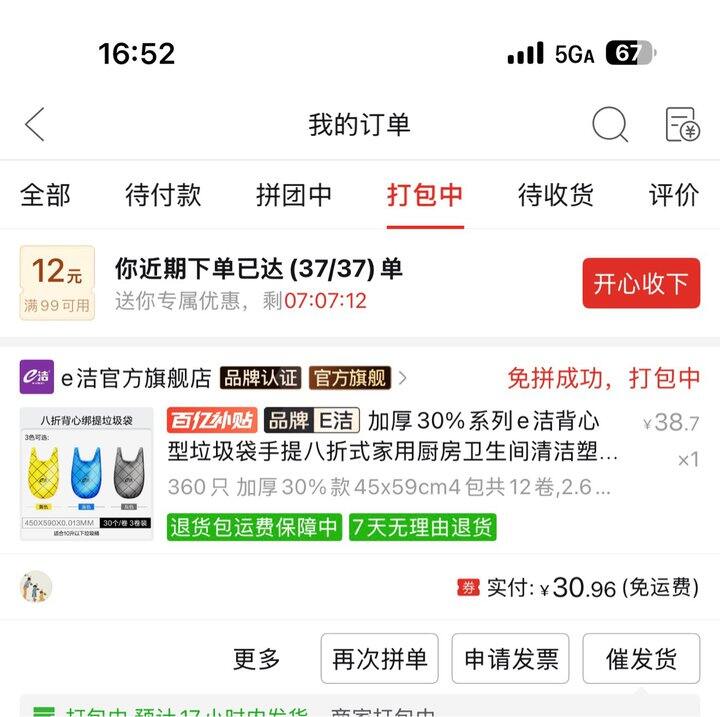This screenshot has height=717, width=720.
Task: Tap 更多 for more order options
Action: (257, 659)
